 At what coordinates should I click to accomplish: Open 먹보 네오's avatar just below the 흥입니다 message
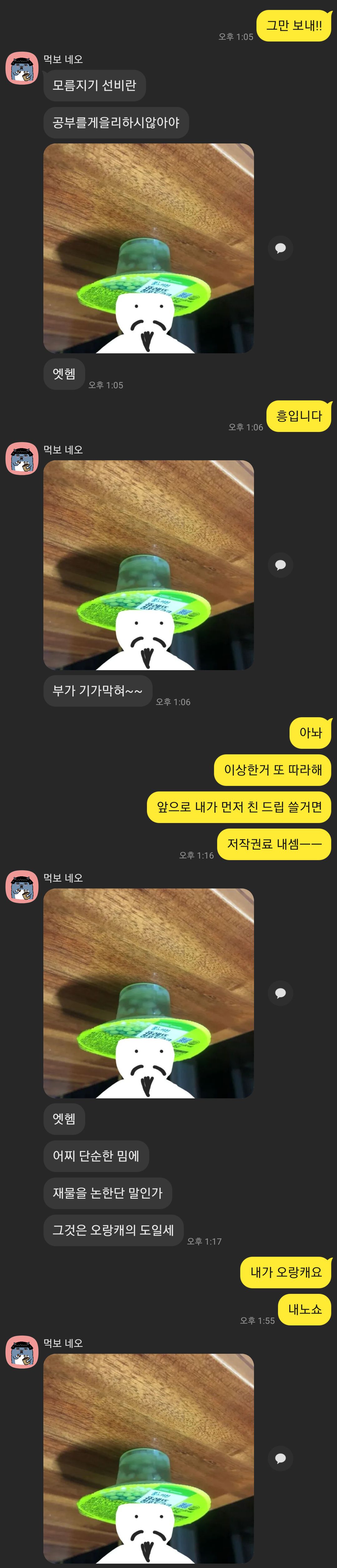point(22,458)
